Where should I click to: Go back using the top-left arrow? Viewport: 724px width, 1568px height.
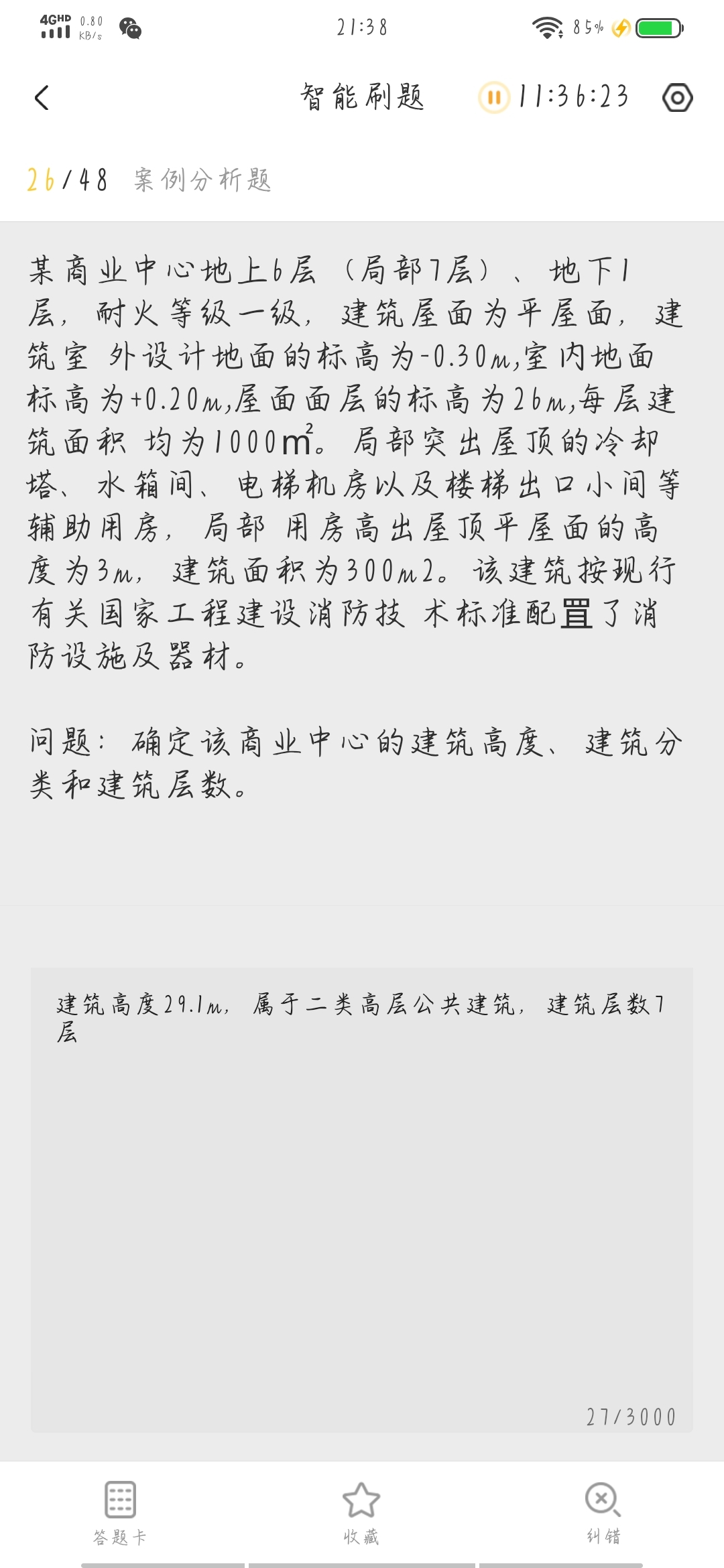[42, 98]
